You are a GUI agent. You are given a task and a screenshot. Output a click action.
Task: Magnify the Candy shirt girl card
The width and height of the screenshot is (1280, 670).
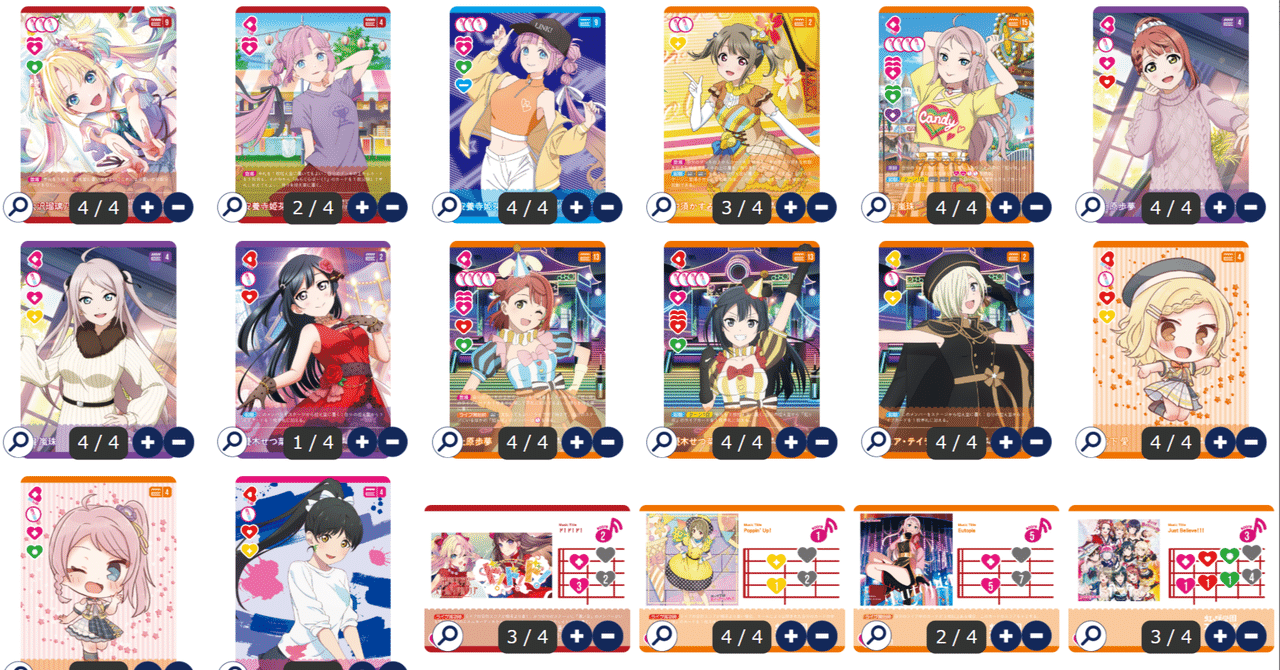(876, 207)
